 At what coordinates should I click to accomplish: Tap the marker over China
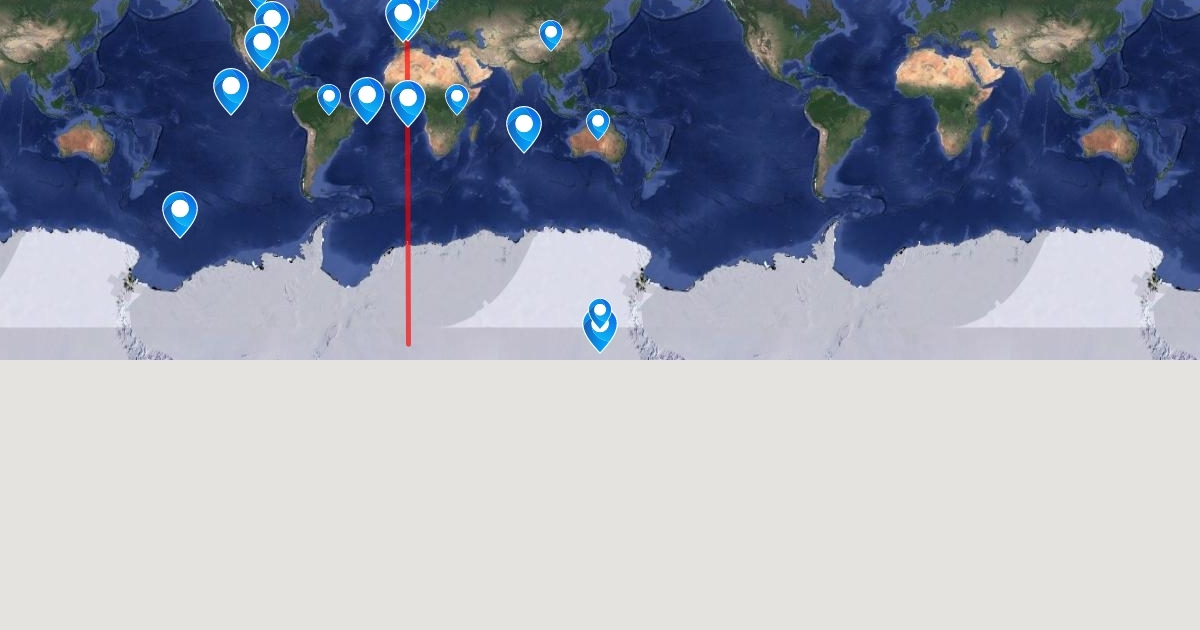[x=551, y=35]
